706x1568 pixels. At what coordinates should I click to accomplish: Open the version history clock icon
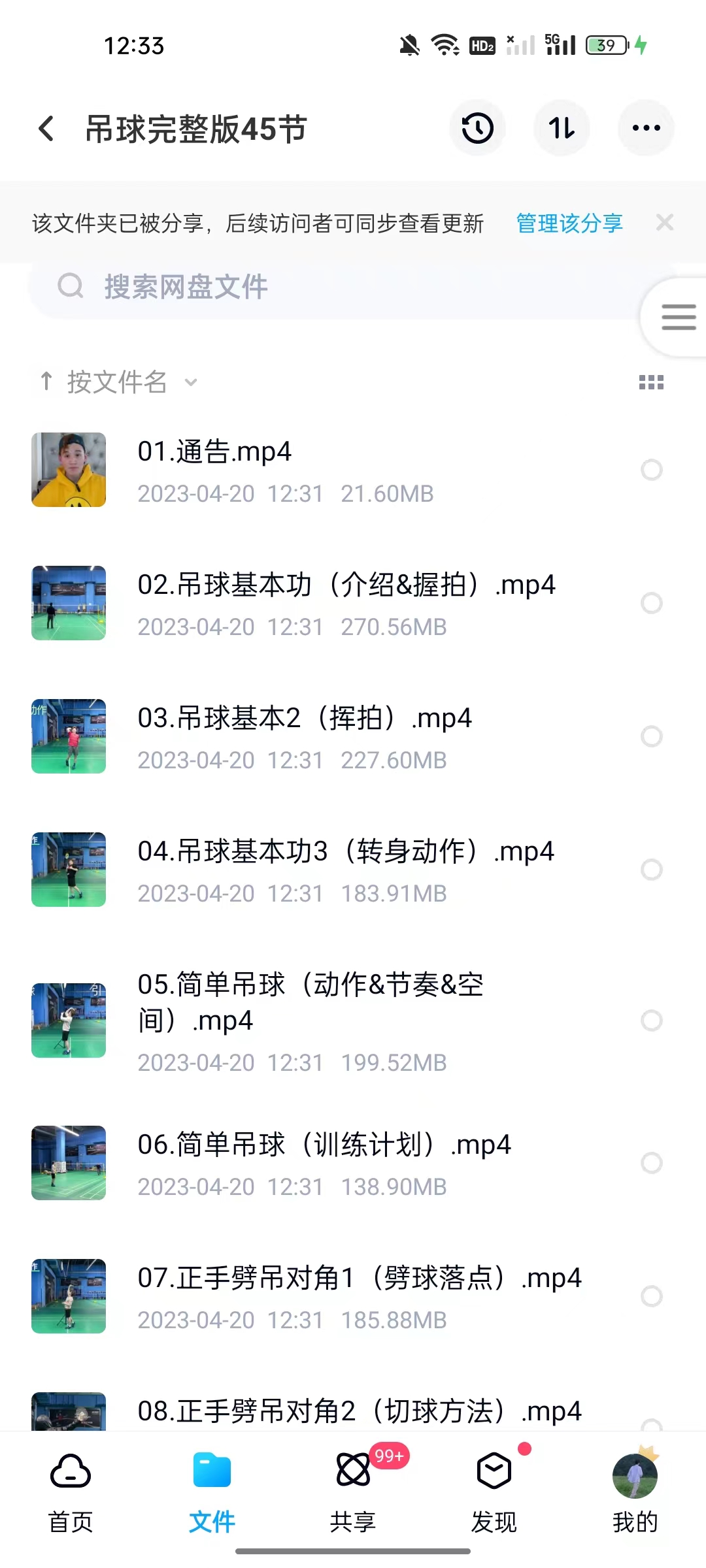coord(477,128)
